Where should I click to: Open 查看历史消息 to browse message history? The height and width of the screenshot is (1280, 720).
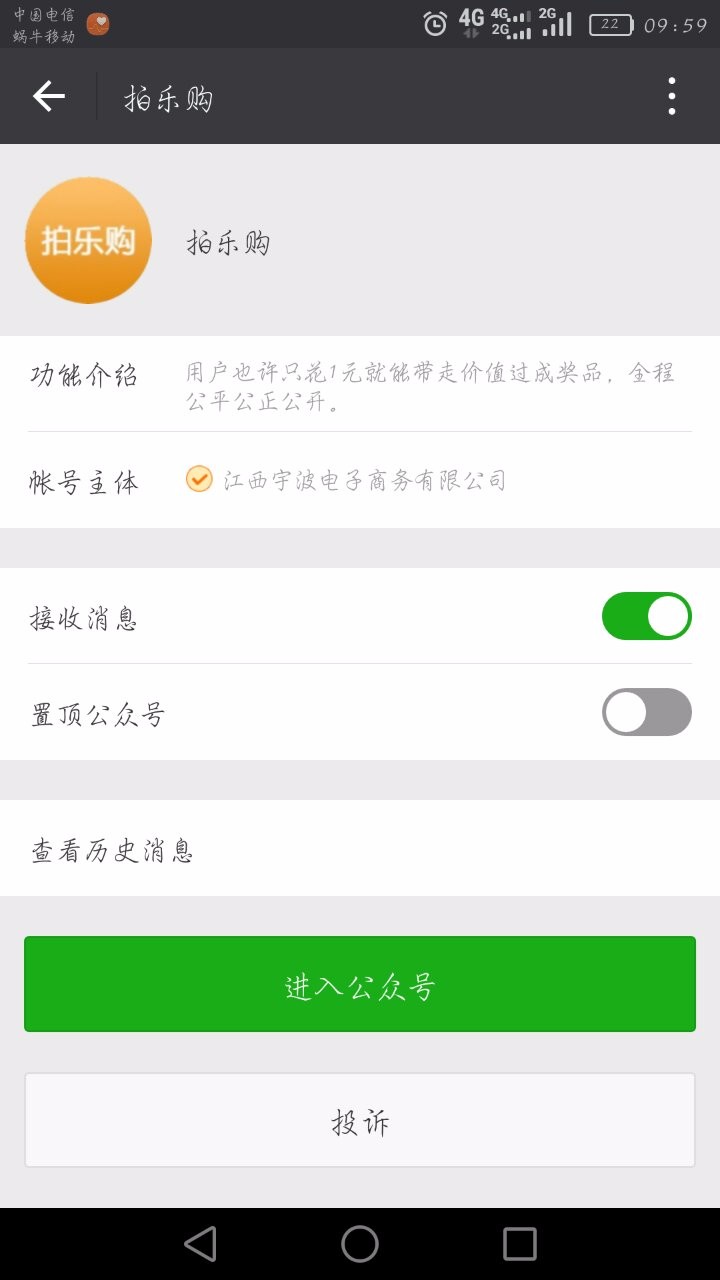(360, 851)
